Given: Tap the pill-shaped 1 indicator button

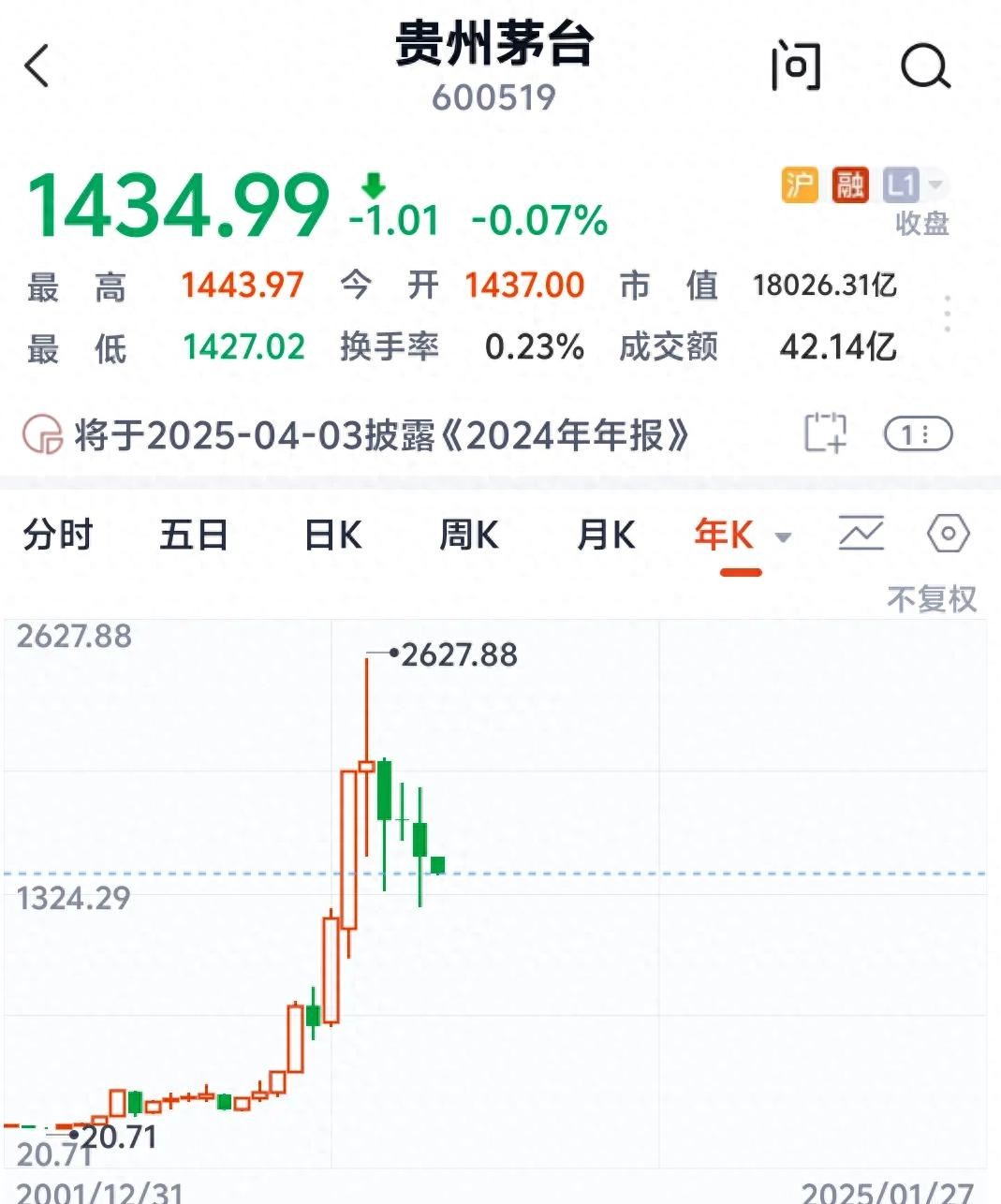Looking at the screenshot, I should 918,434.
